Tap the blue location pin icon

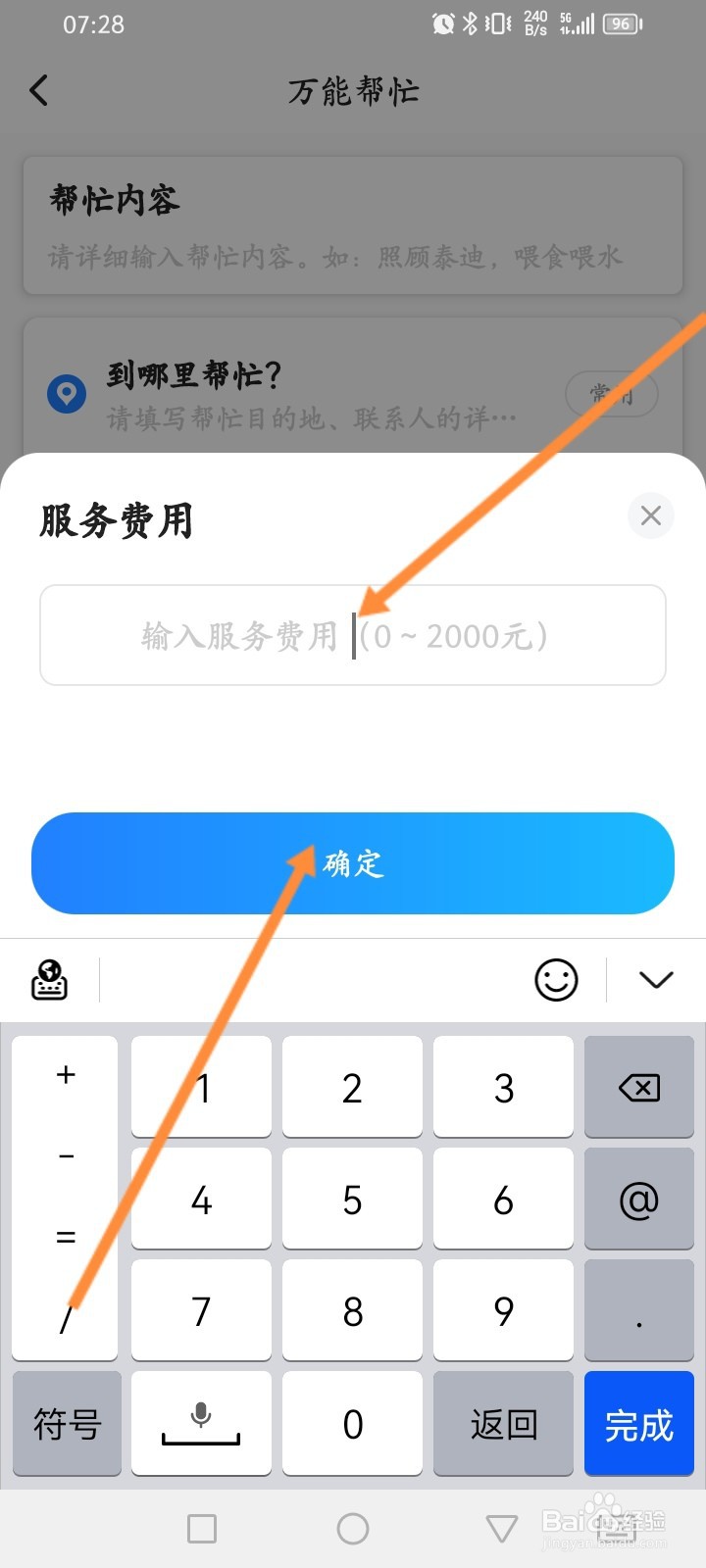(66, 394)
